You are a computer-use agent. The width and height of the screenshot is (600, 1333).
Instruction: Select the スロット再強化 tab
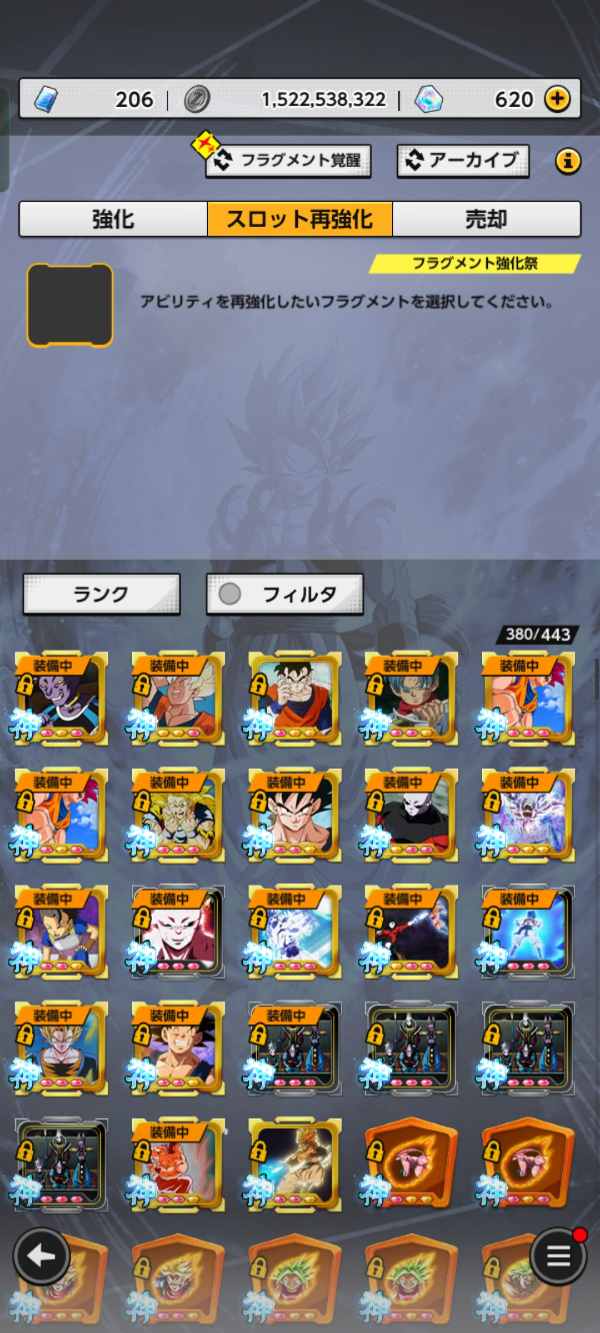(299, 219)
